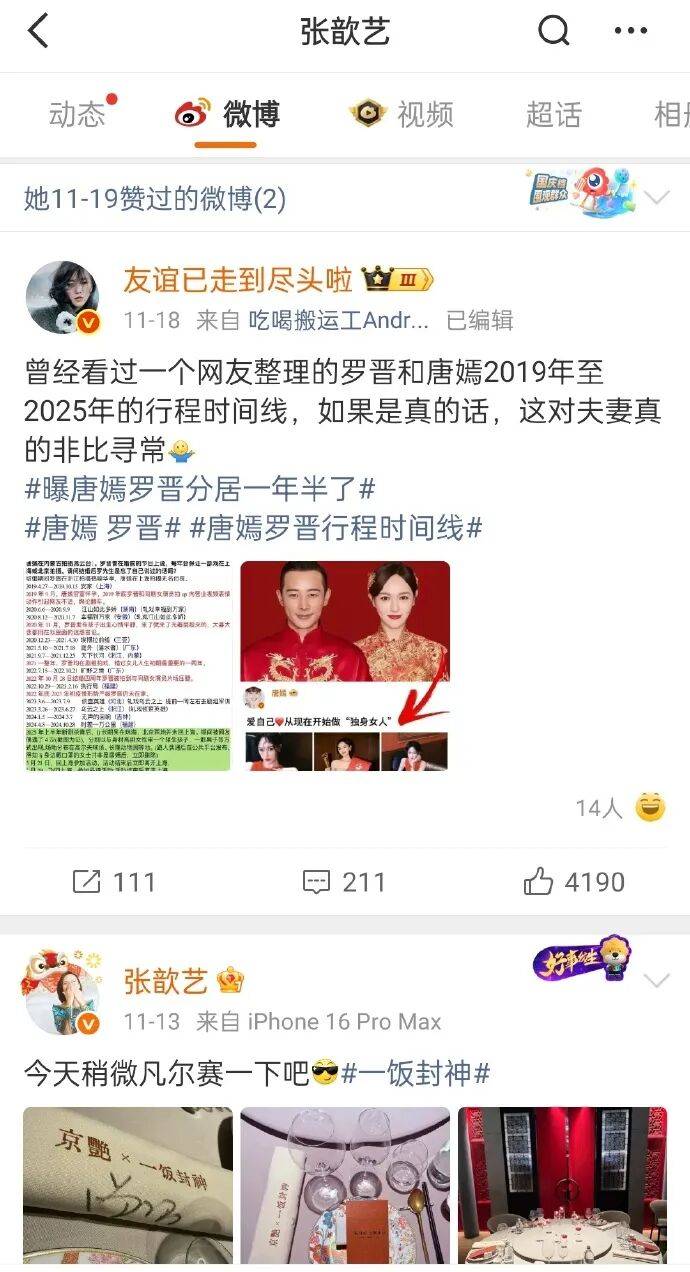The width and height of the screenshot is (690, 1272).
Task: Open the three-dot overflow menu
Action: (630, 32)
